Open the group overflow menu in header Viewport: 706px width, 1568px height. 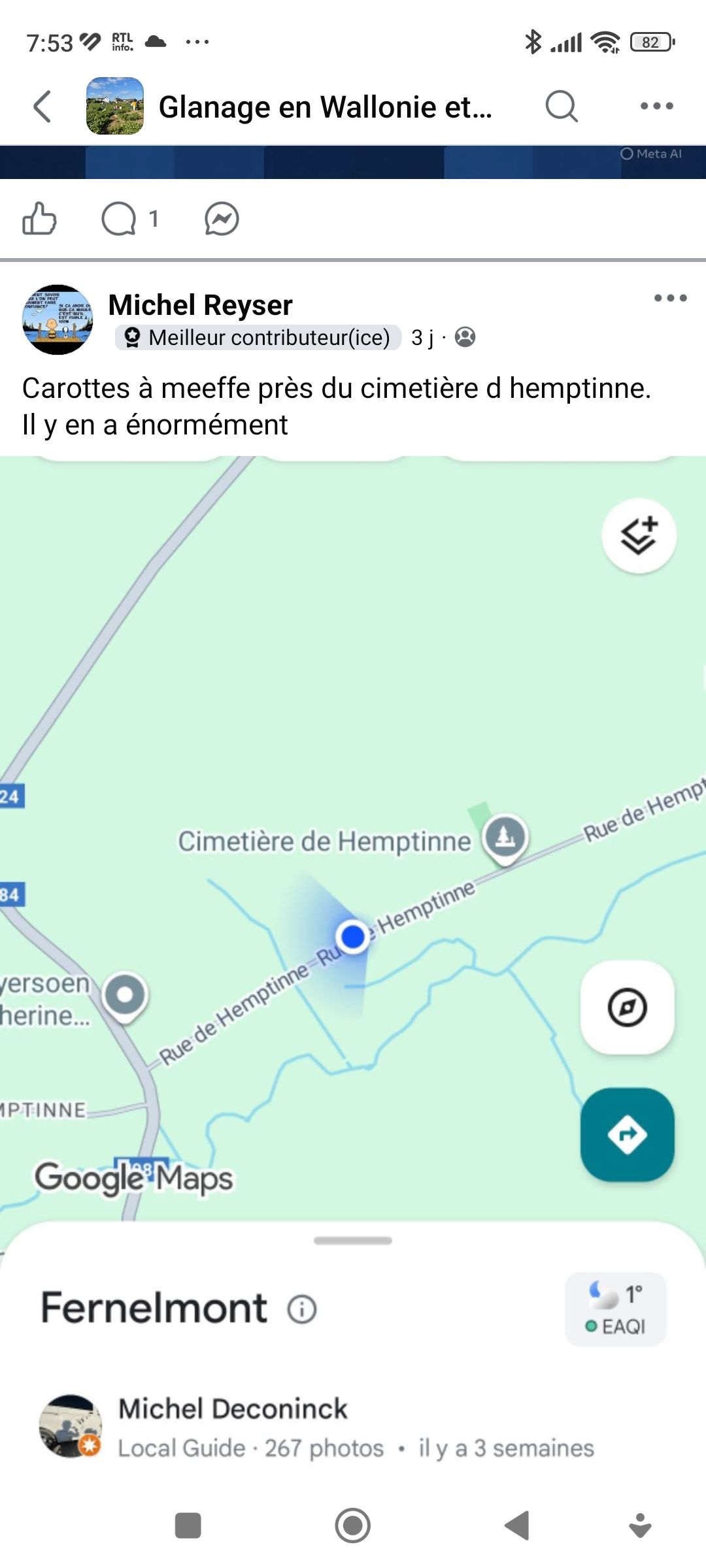click(x=656, y=106)
